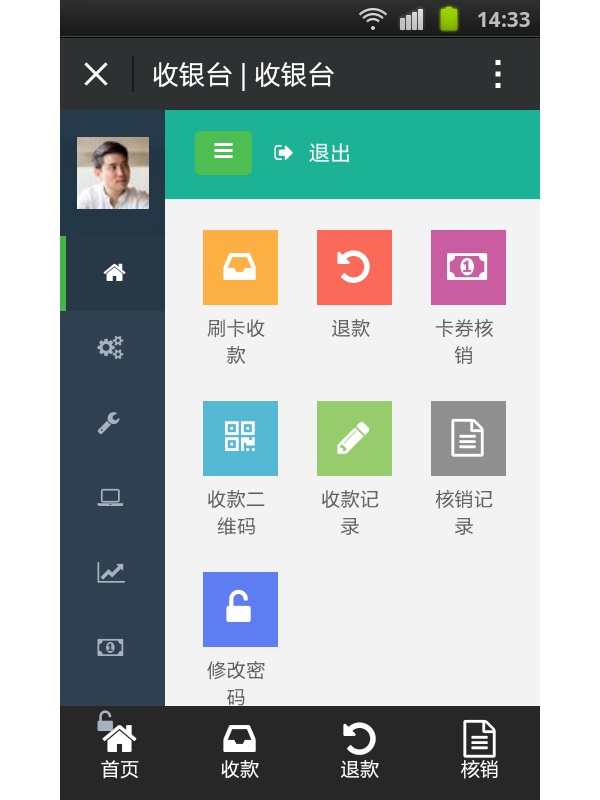Select the home icon in sidebar

[114, 273]
